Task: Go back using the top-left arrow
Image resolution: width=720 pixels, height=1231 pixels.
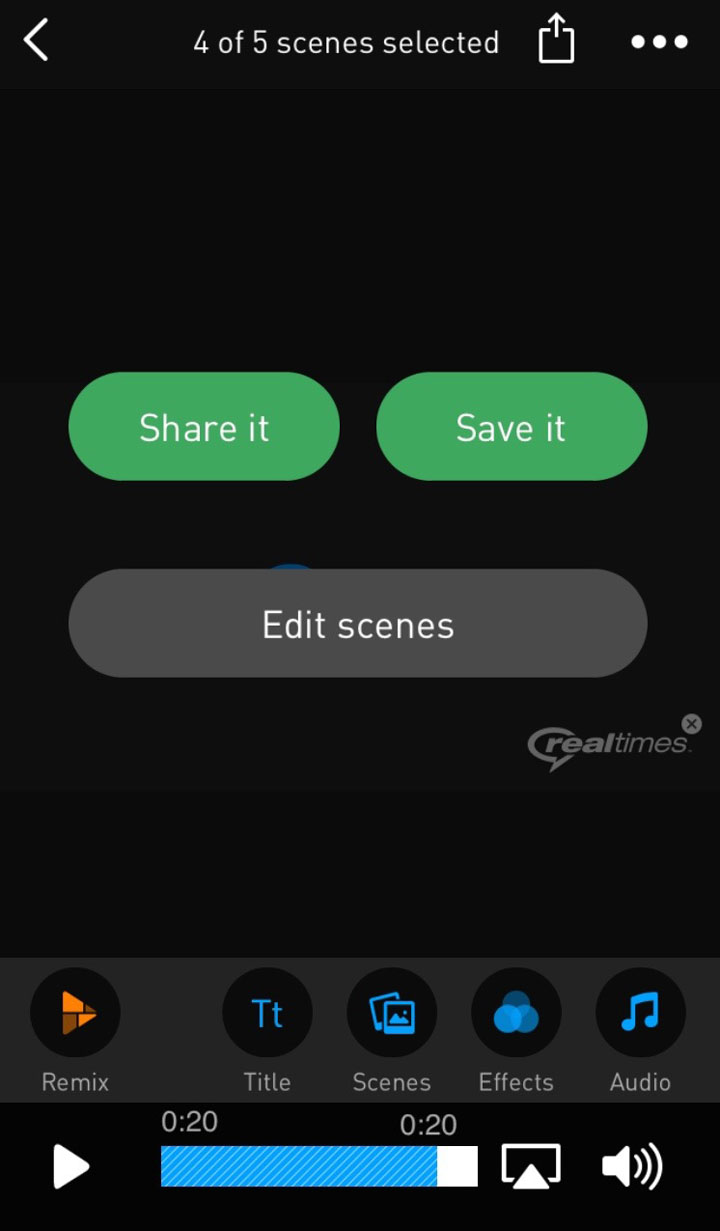Action: click(x=36, y=42)
